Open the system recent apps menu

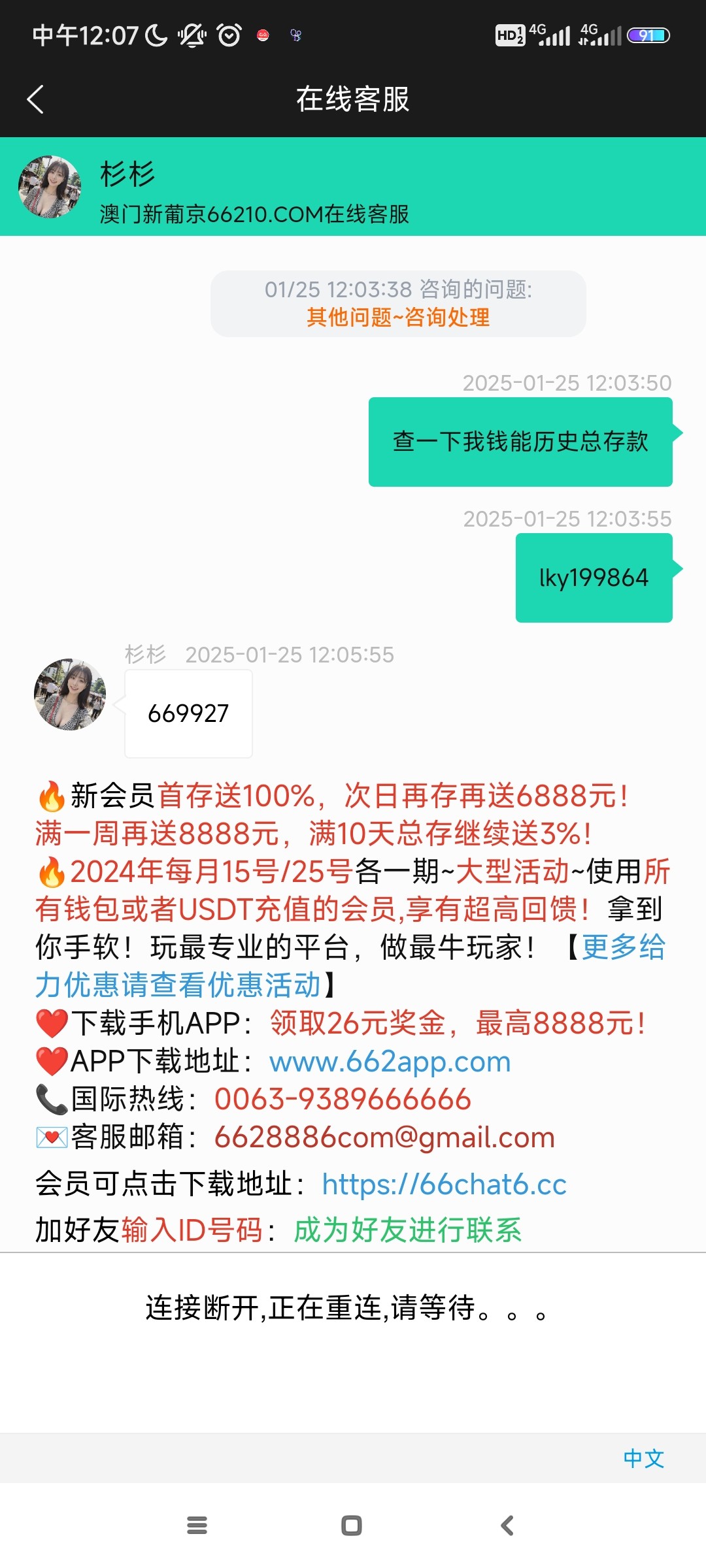pyautogui.click(x=197, y=1526)
